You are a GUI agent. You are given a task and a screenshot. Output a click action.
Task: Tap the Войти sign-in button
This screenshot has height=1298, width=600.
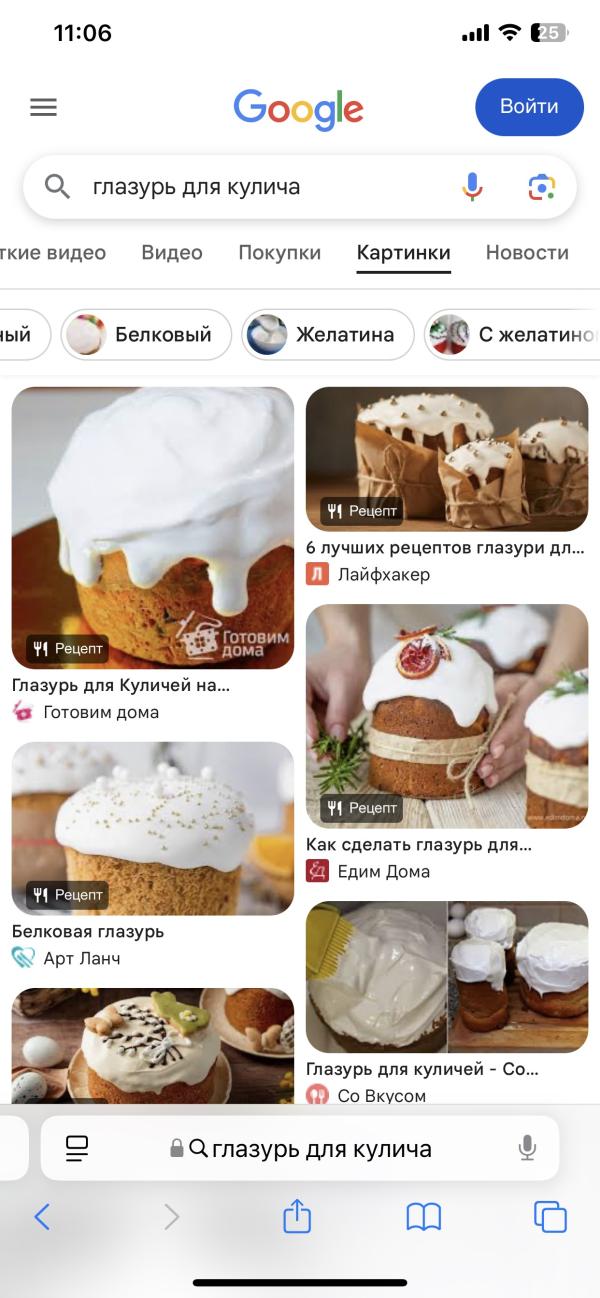click(529, 107)
